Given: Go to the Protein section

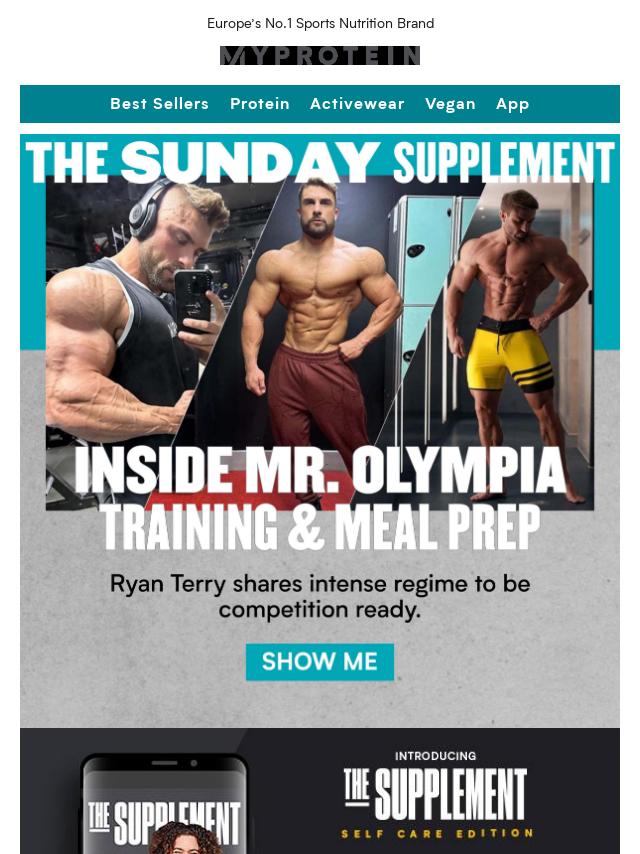Looking at the screenshot, I should [x=260, y=104].
